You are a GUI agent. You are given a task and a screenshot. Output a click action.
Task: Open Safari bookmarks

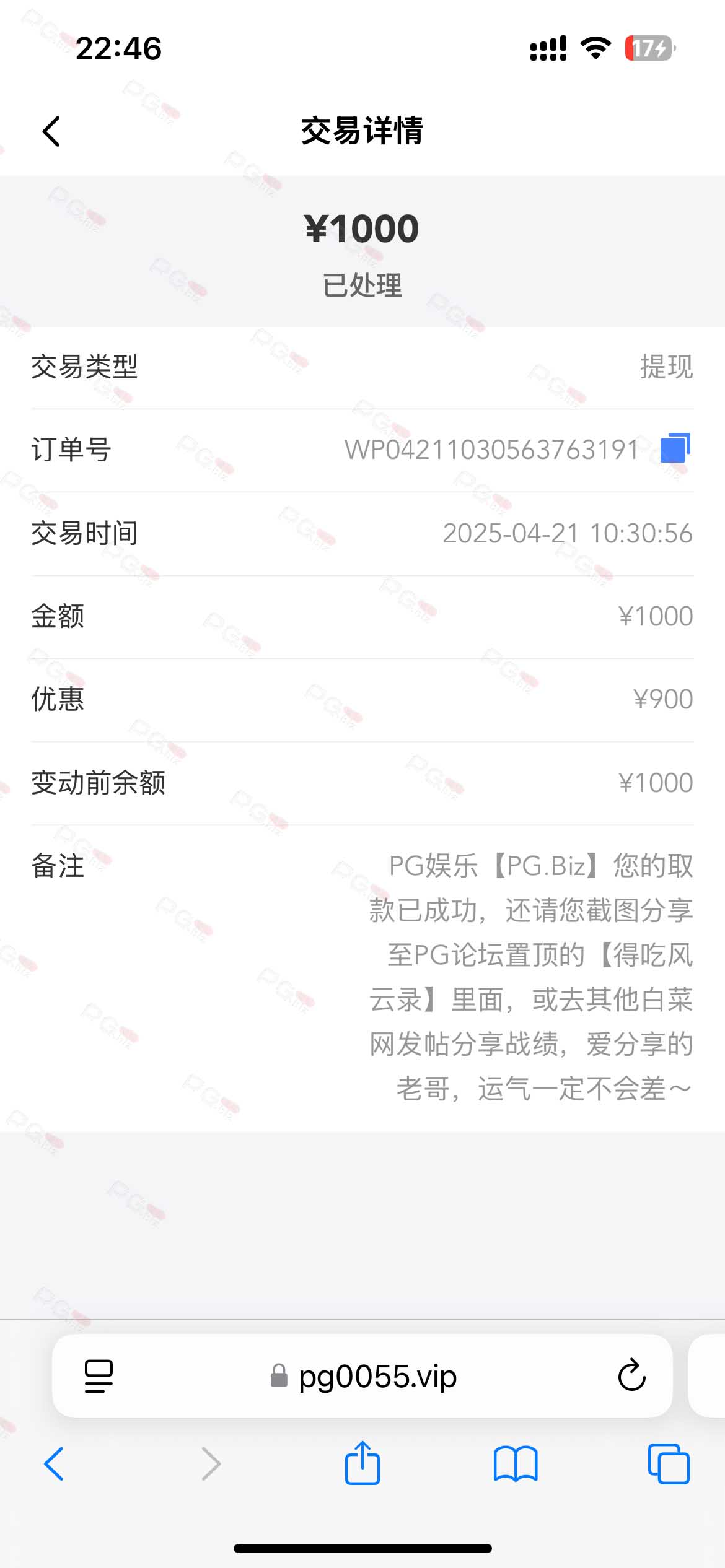516,1464
